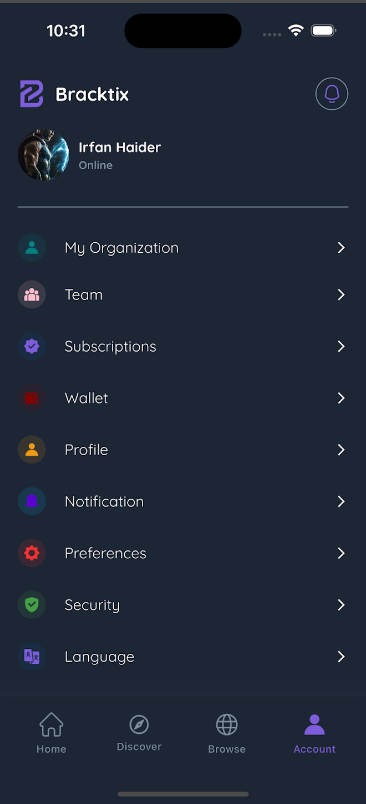Open the Profile row
The width and height of the screenshot is (366, 804).
pyautogui.click(x=183, y=450)
